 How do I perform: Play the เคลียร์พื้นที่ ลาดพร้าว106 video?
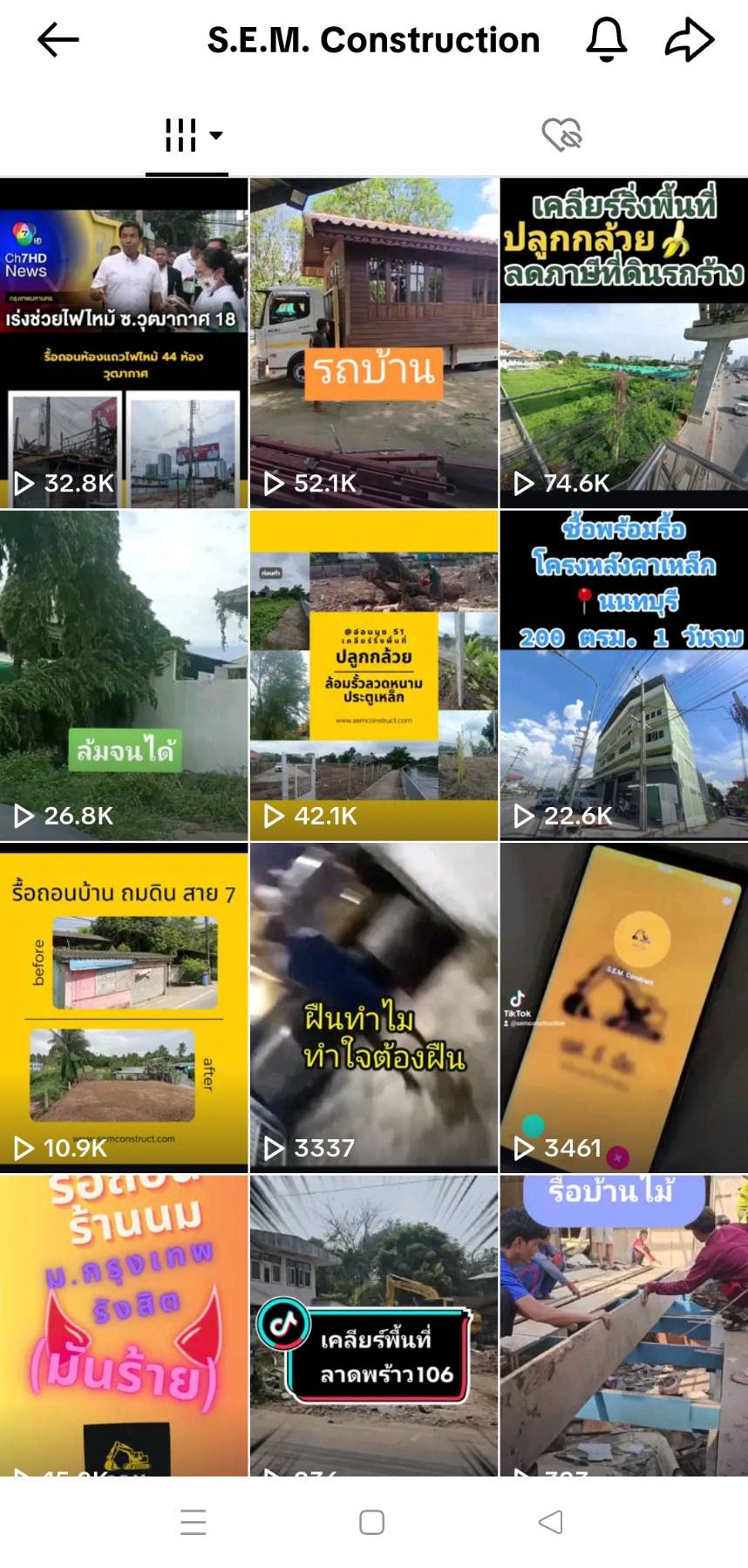(x=374, y=1325)
